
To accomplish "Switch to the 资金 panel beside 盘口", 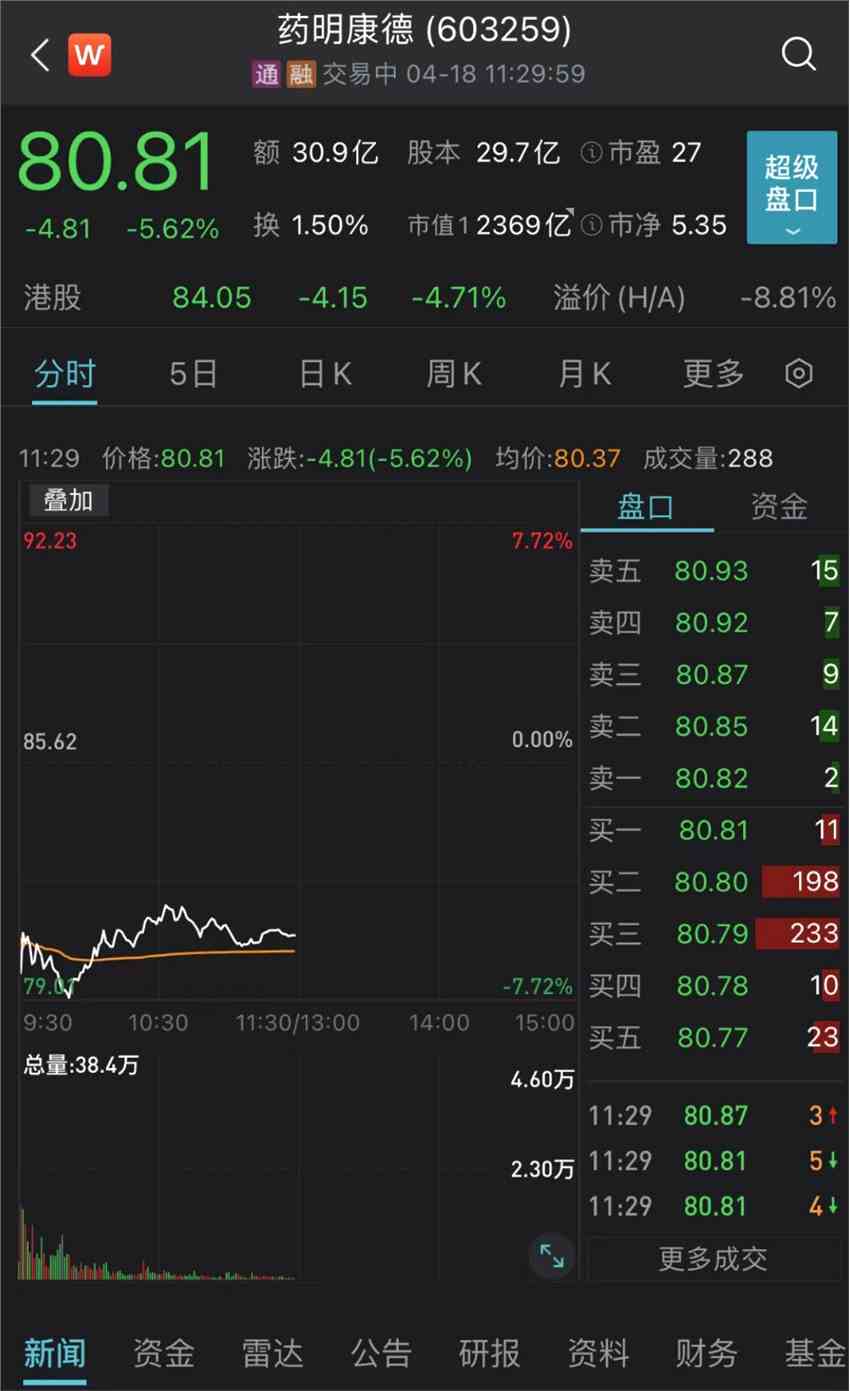I will click(778, 507).
